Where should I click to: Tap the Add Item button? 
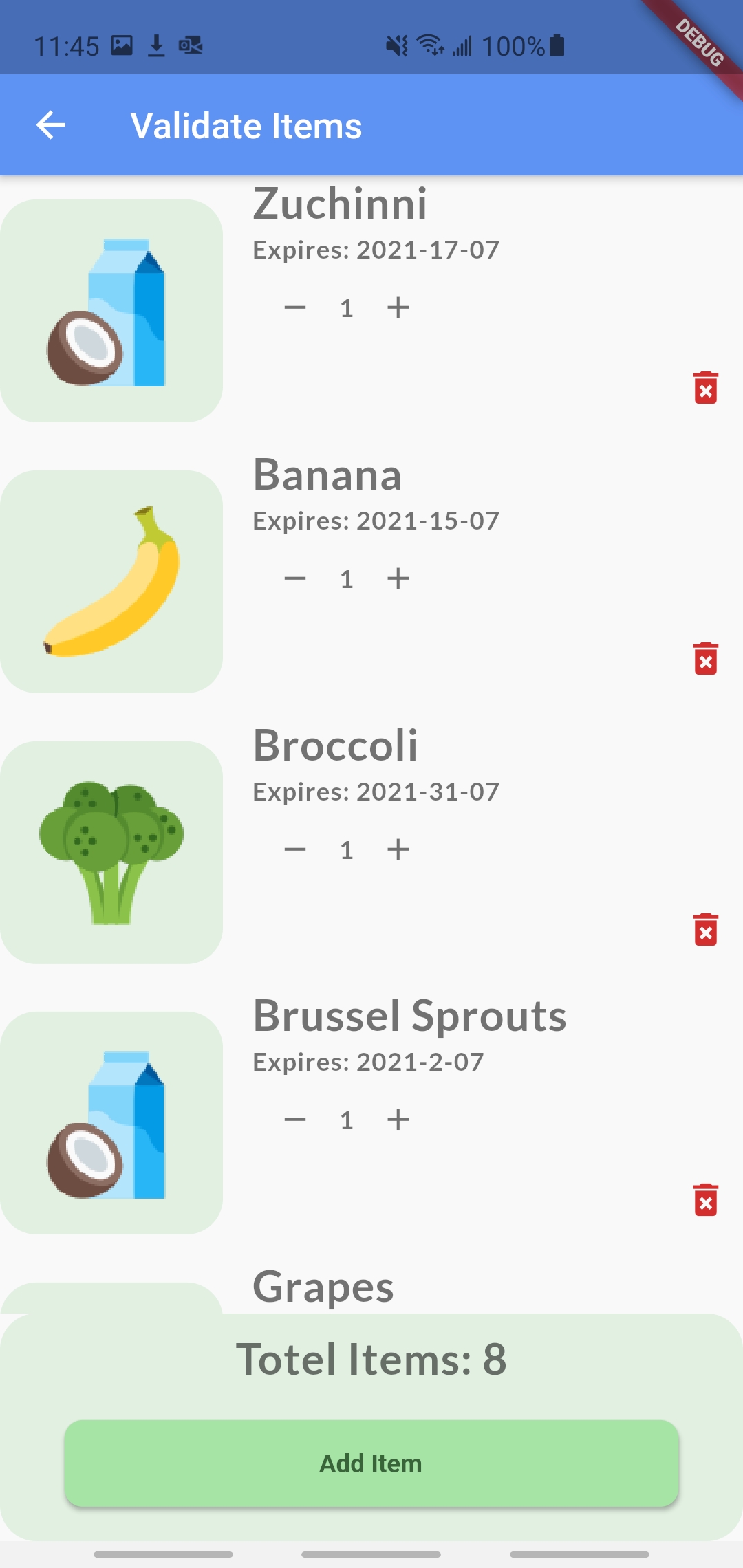pos(371,1463)
